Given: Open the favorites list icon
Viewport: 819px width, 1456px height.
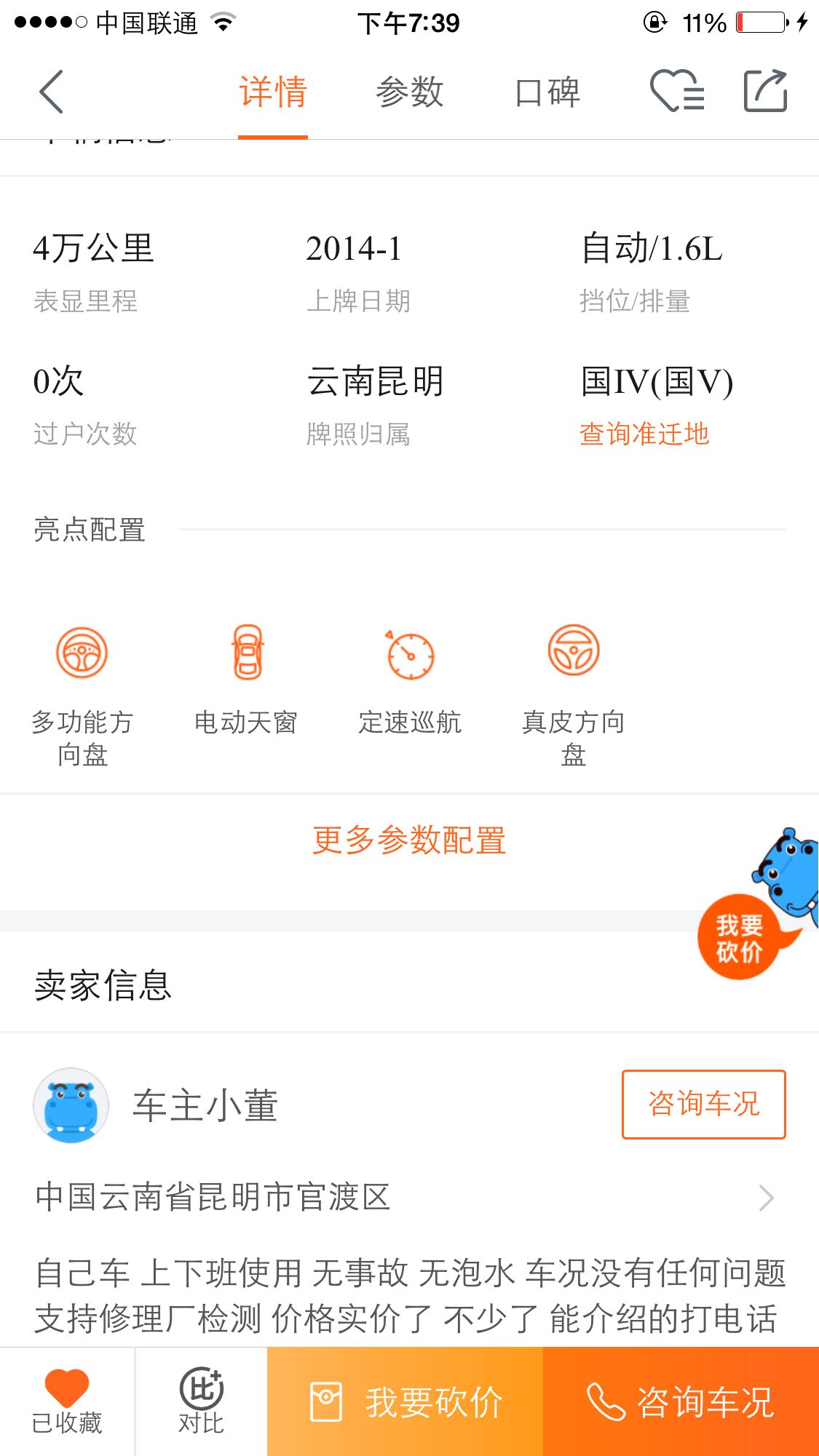Looking at the screenshot, I should (676, 92).
